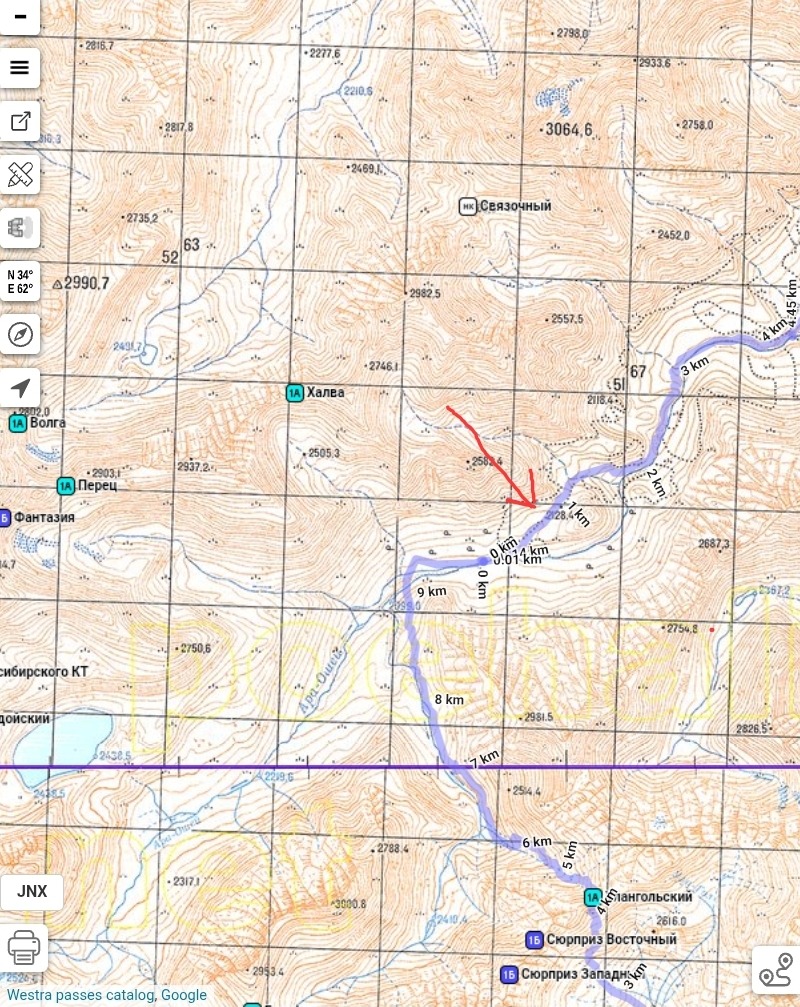Screen dimensions: 800x1007
Task: Select the Сюрприз Восточный 1Б pass marker
Action: tap(534, 939)
